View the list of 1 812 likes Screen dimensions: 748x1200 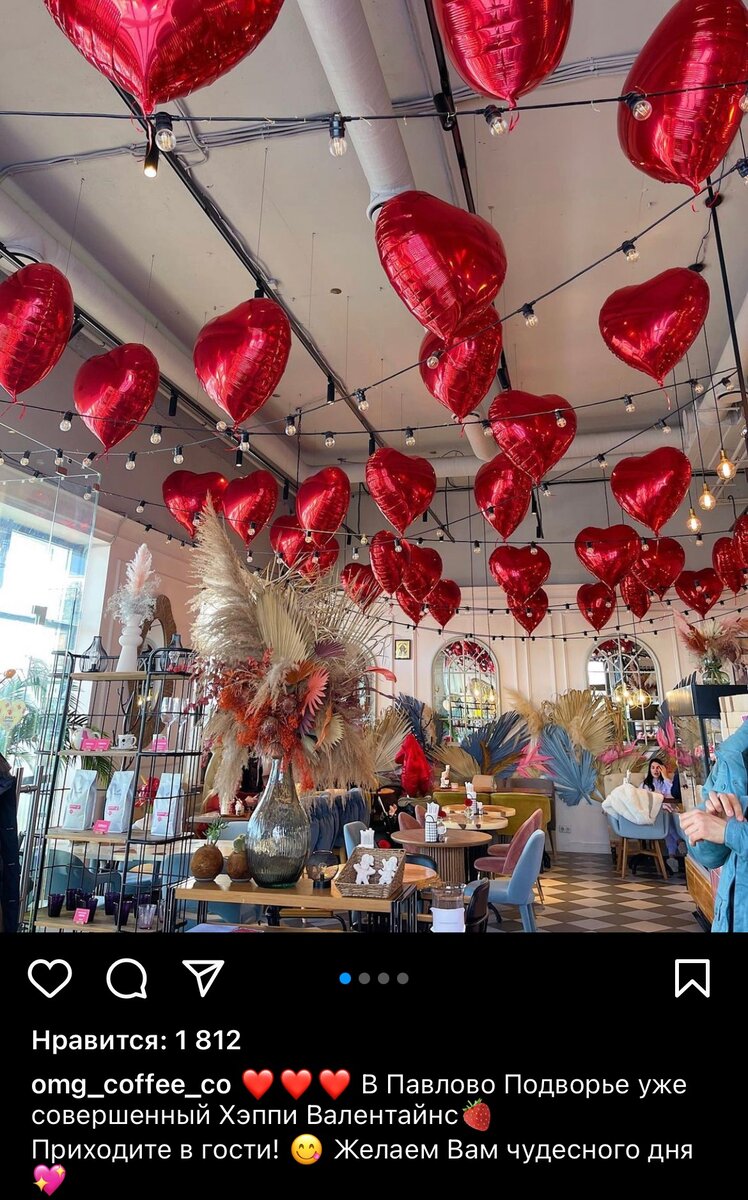click(136, 1040)
